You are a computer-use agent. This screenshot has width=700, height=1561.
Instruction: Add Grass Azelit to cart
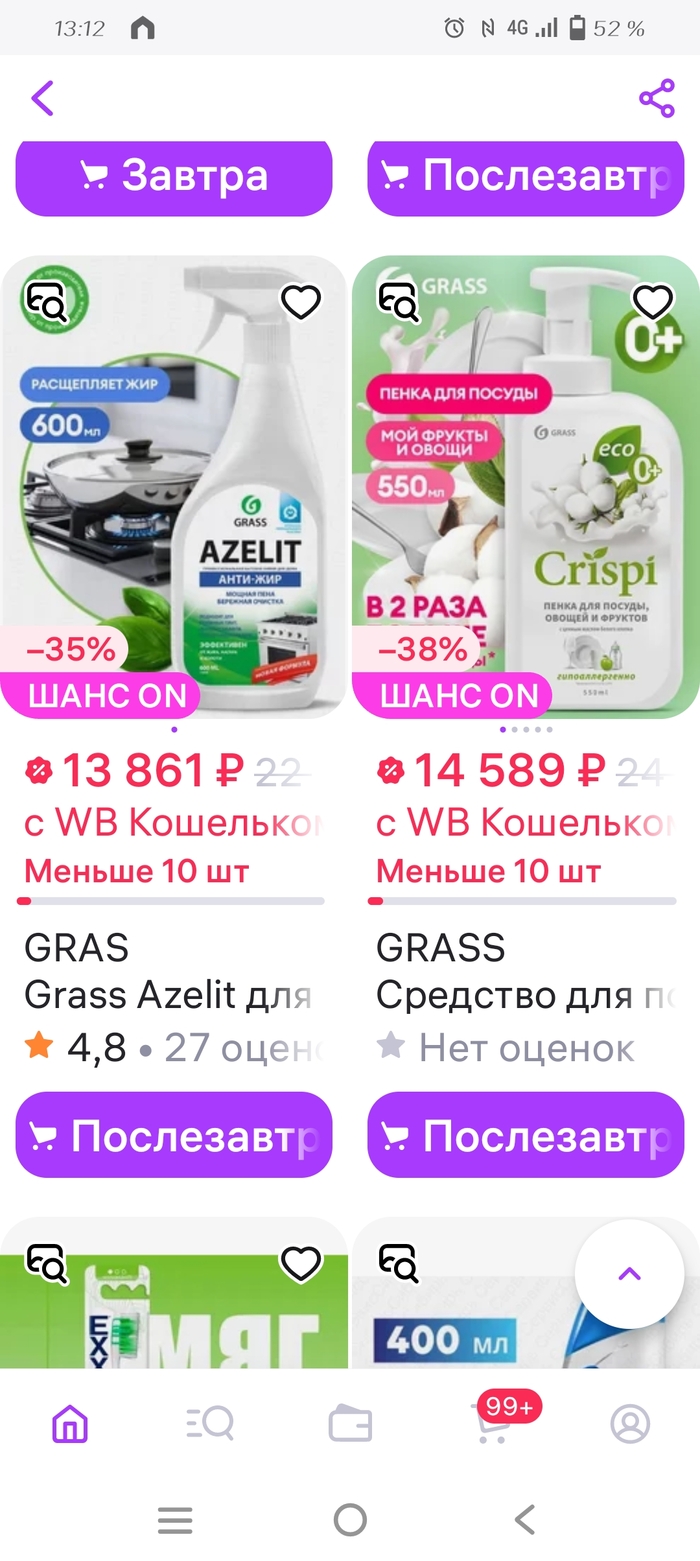174,1135
